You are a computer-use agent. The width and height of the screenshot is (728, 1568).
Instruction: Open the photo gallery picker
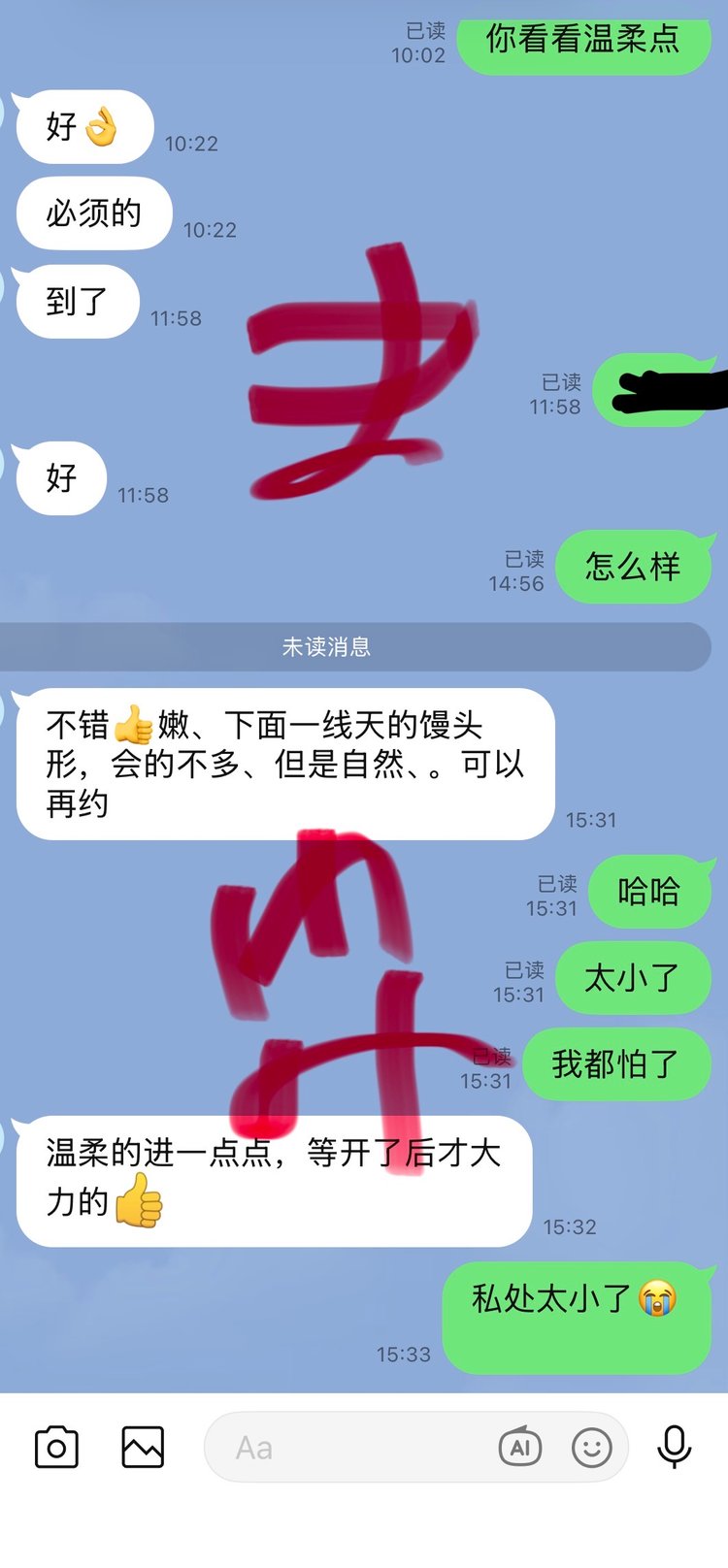(x=143, y=1448)
